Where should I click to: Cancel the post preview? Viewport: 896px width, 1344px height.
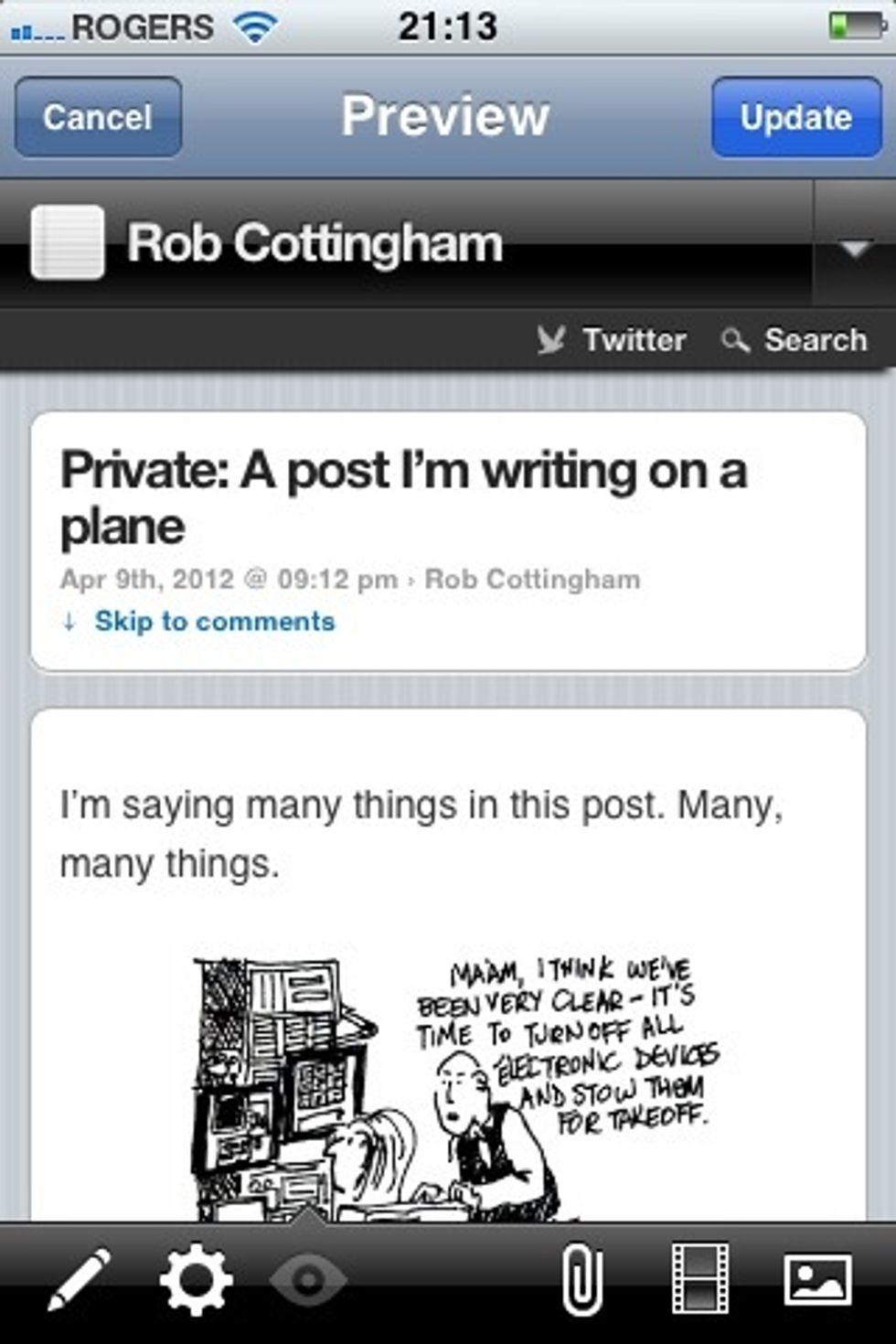98,117
